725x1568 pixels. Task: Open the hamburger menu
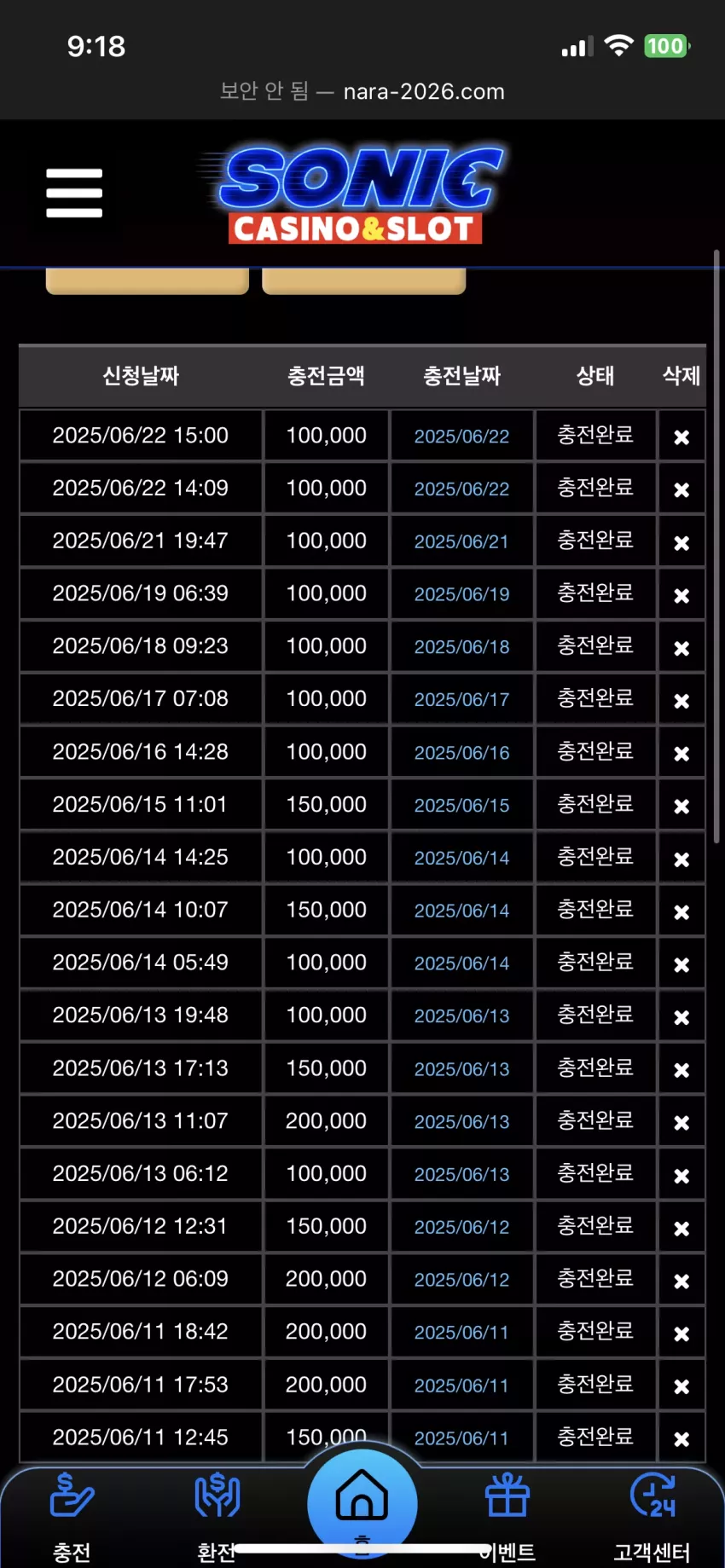74,193
